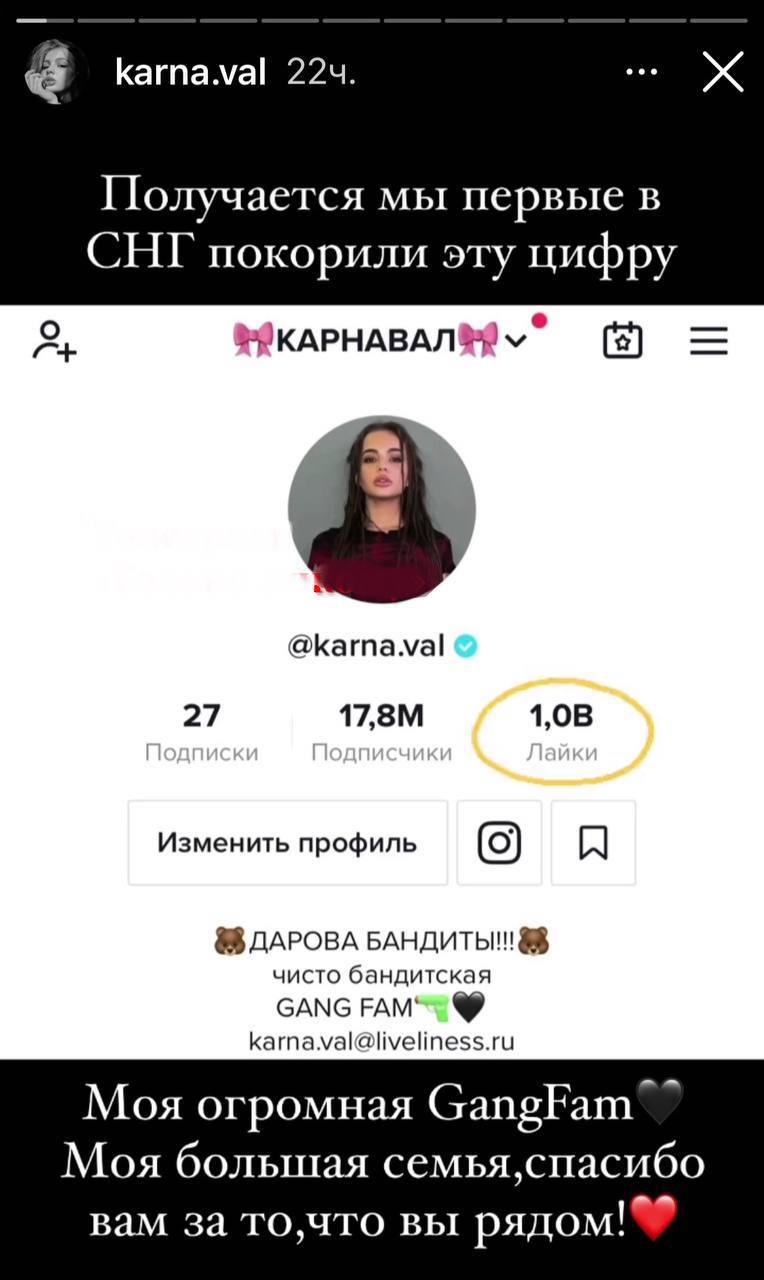Viewport: 764px width, 1280px height.
Task: Close the story viewer
Action: pos(722,72)
